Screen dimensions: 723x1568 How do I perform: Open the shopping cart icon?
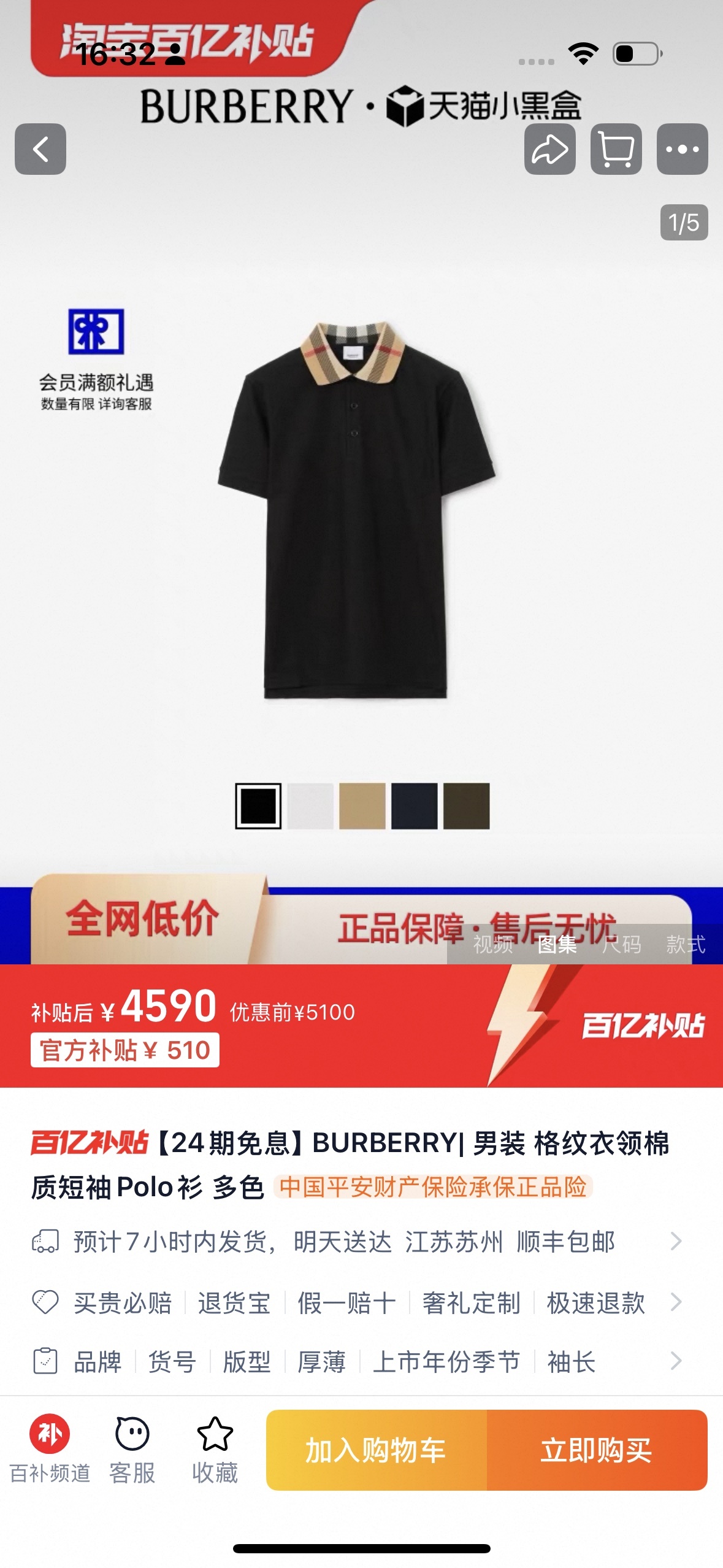point(616,149)
